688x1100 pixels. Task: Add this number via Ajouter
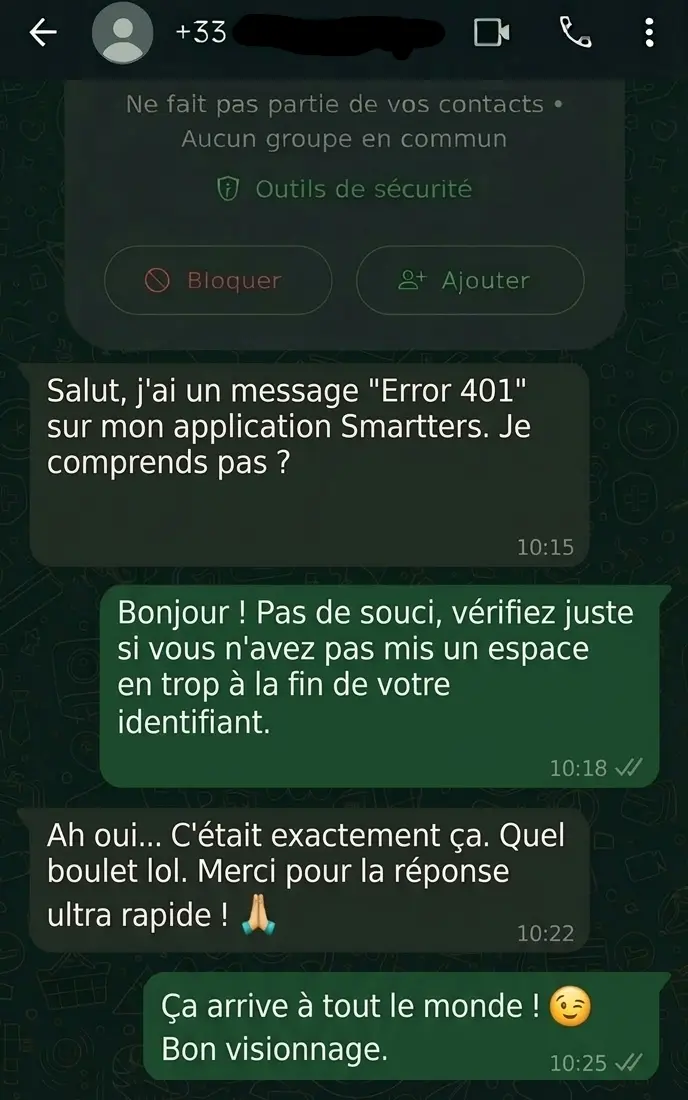point(469,281)
